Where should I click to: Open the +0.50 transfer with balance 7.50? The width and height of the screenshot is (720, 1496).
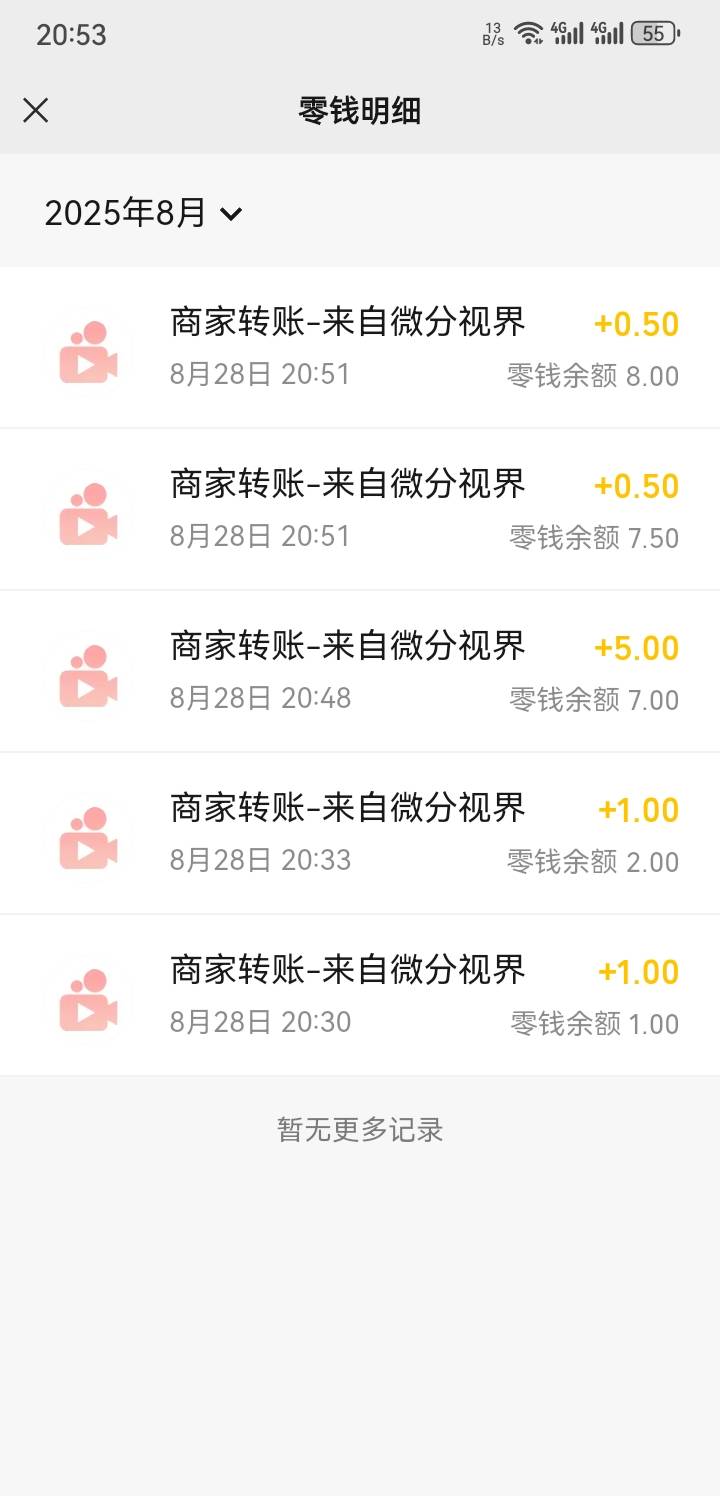(x=360, y=510)
